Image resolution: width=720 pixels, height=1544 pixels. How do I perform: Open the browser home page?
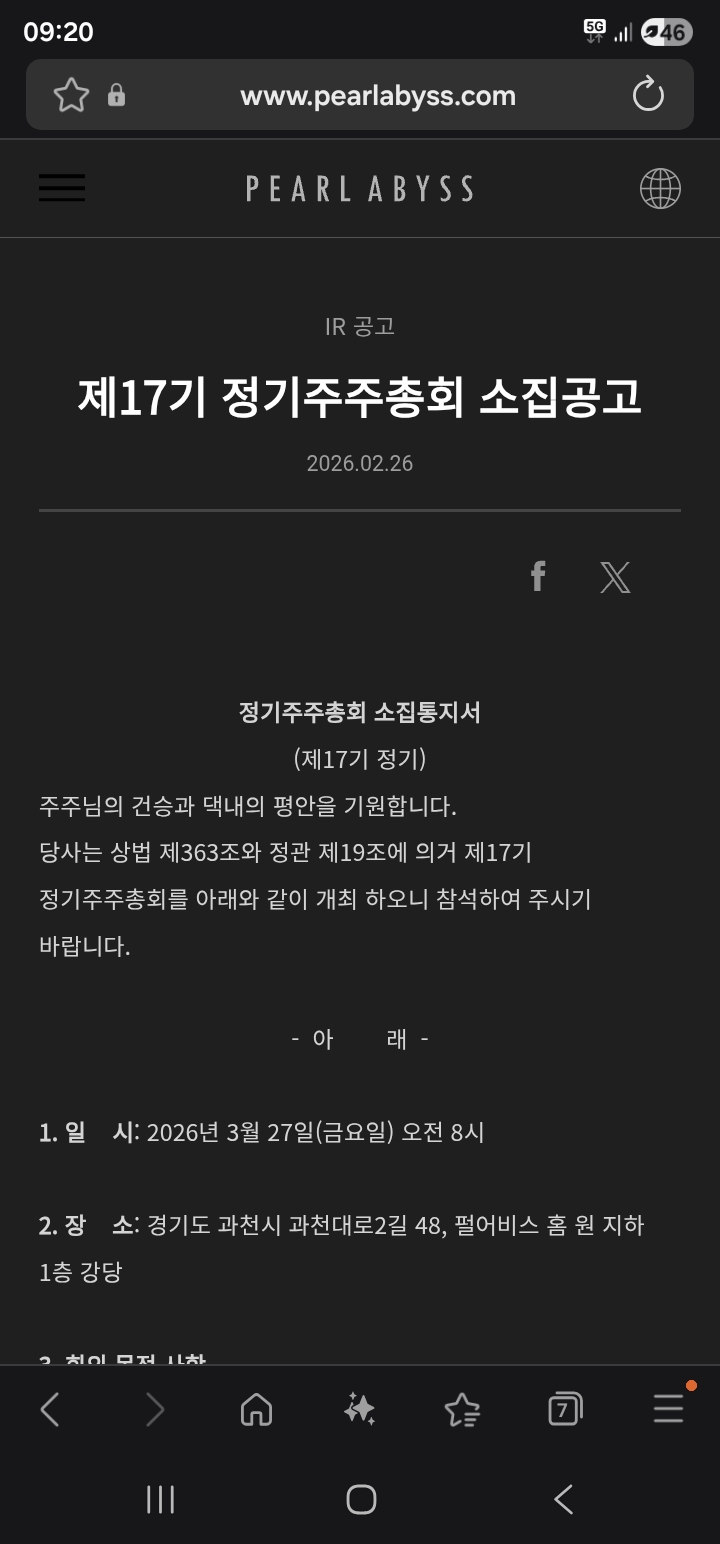[x=257, y=1410]
